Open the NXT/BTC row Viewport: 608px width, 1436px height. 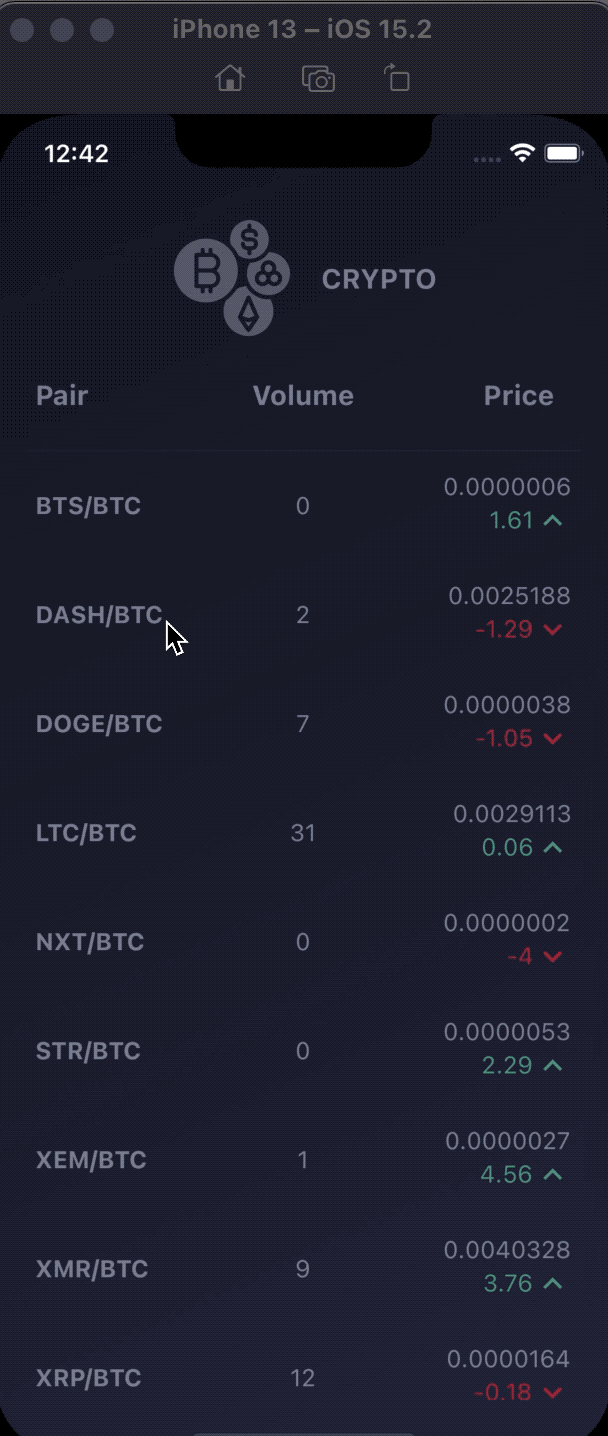[304, 941]
